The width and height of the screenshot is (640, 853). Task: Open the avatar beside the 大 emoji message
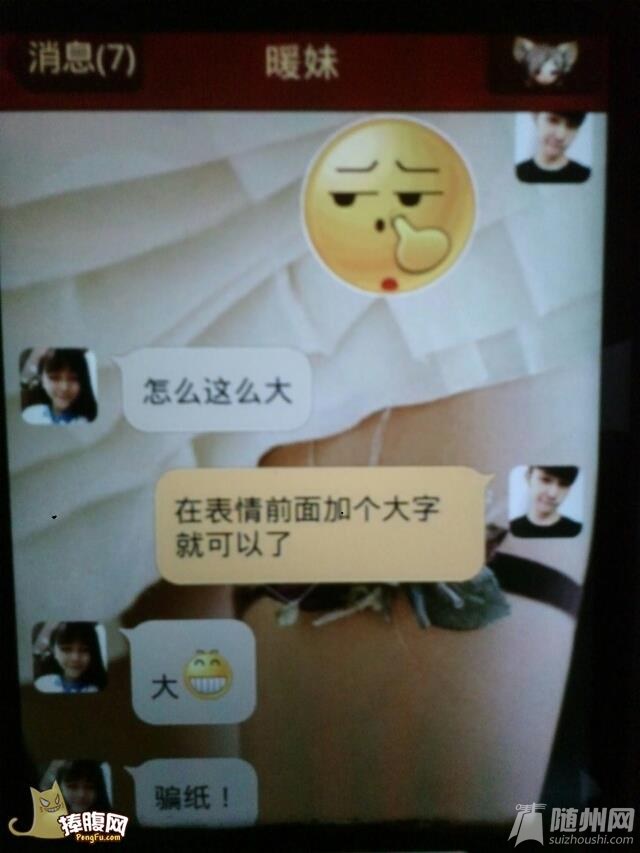pos(70,657)
